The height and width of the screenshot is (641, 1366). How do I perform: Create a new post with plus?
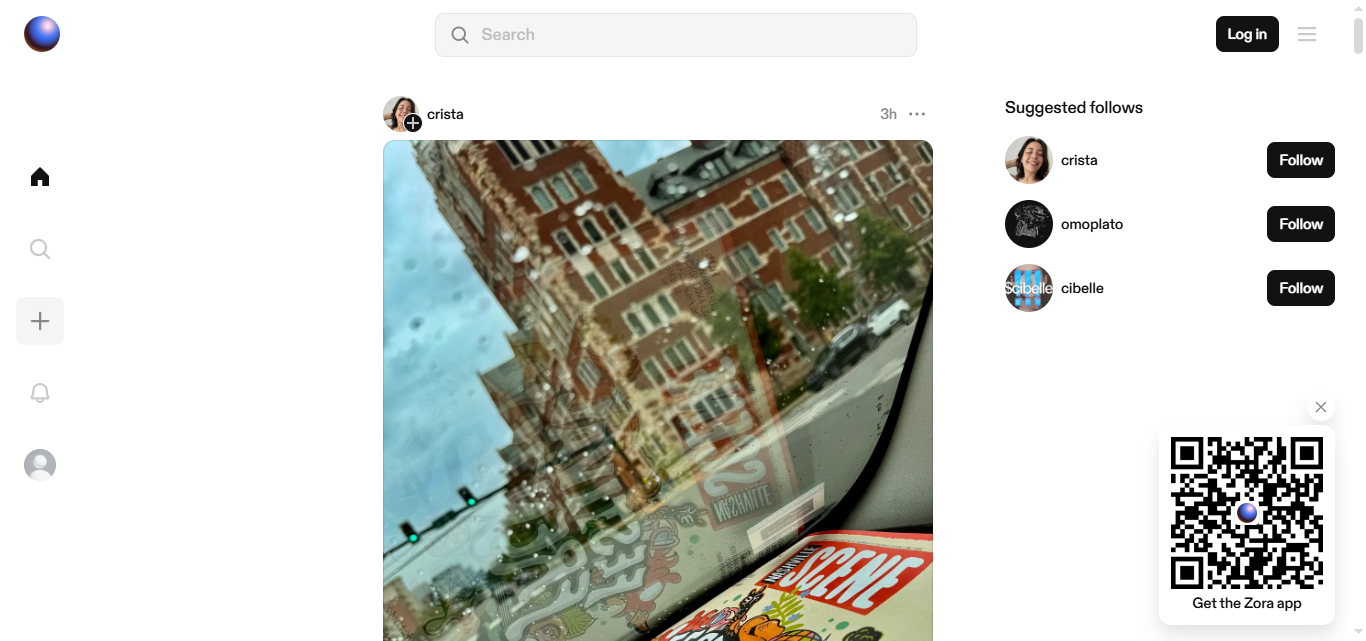[x=40, y=321]
